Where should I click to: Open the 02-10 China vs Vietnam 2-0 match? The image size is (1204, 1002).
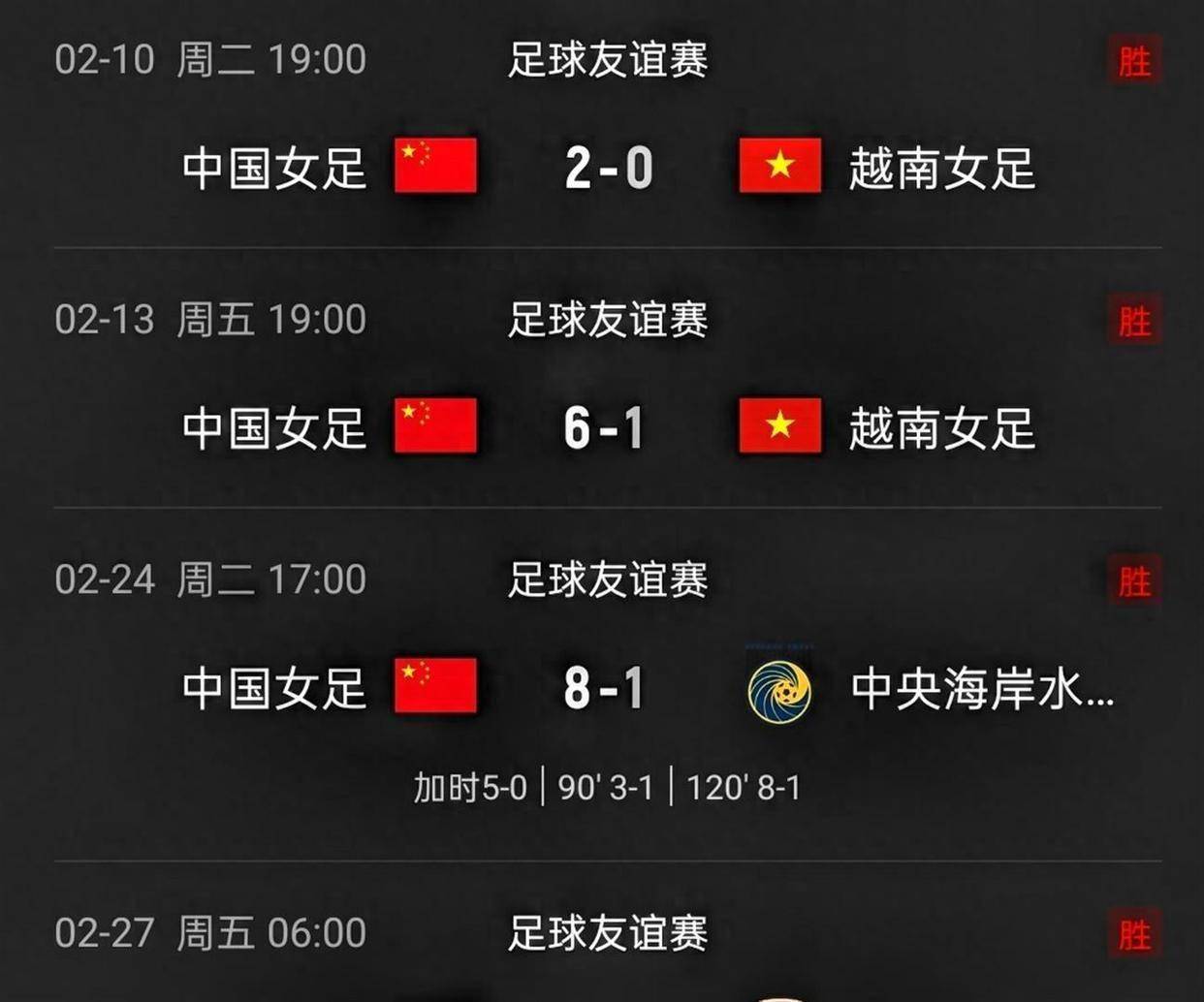tap(608, 167)
